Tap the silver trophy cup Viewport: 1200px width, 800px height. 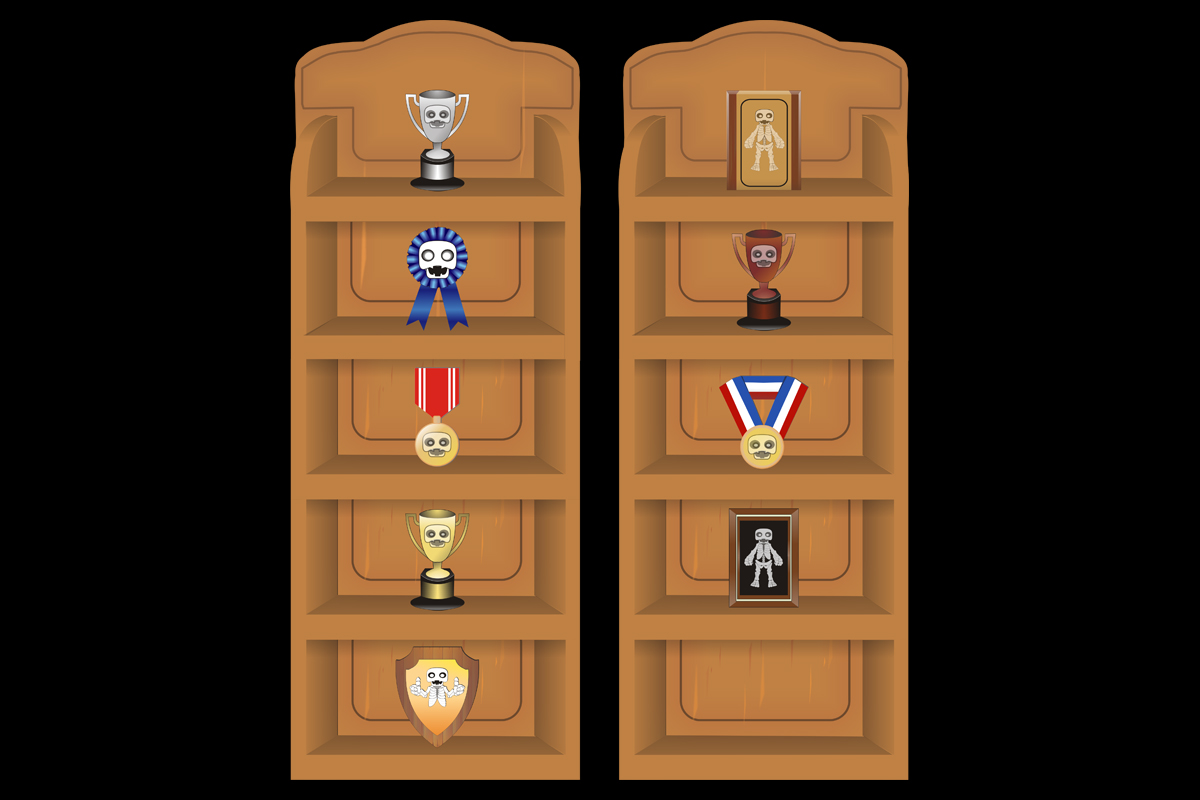[x=437, y=138]
